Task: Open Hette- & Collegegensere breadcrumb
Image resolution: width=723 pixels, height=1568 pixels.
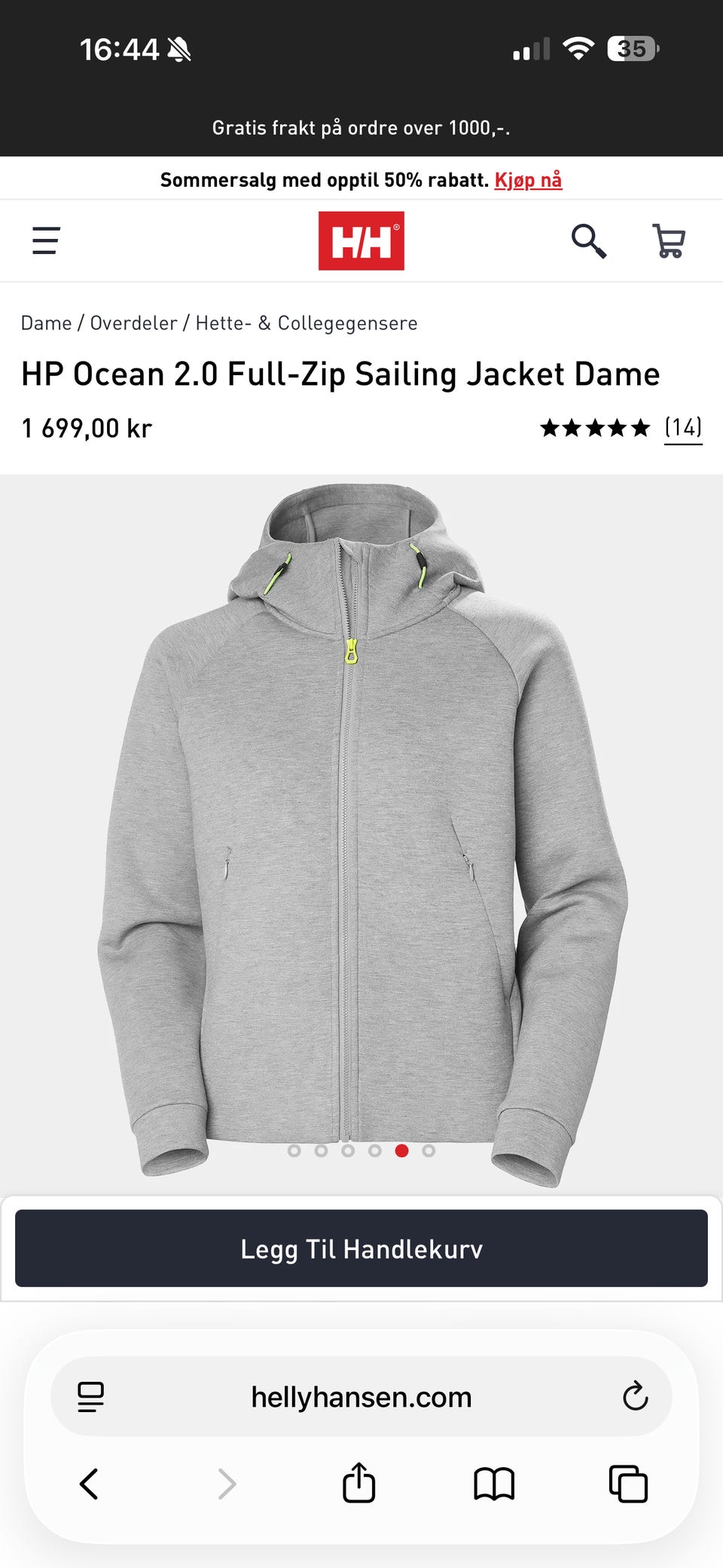Action: pos(307,323)
